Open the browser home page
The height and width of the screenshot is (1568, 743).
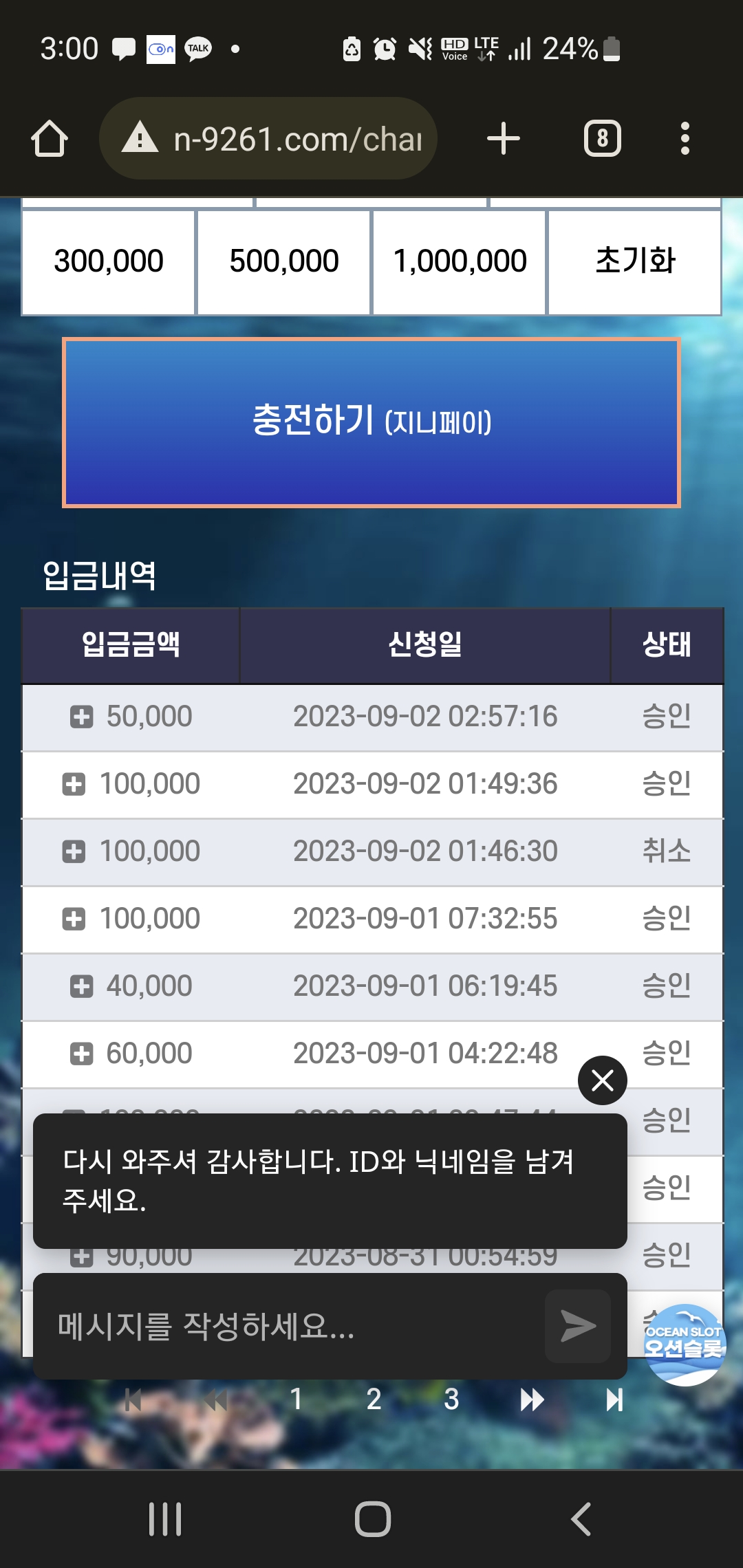tap(50, 139)
